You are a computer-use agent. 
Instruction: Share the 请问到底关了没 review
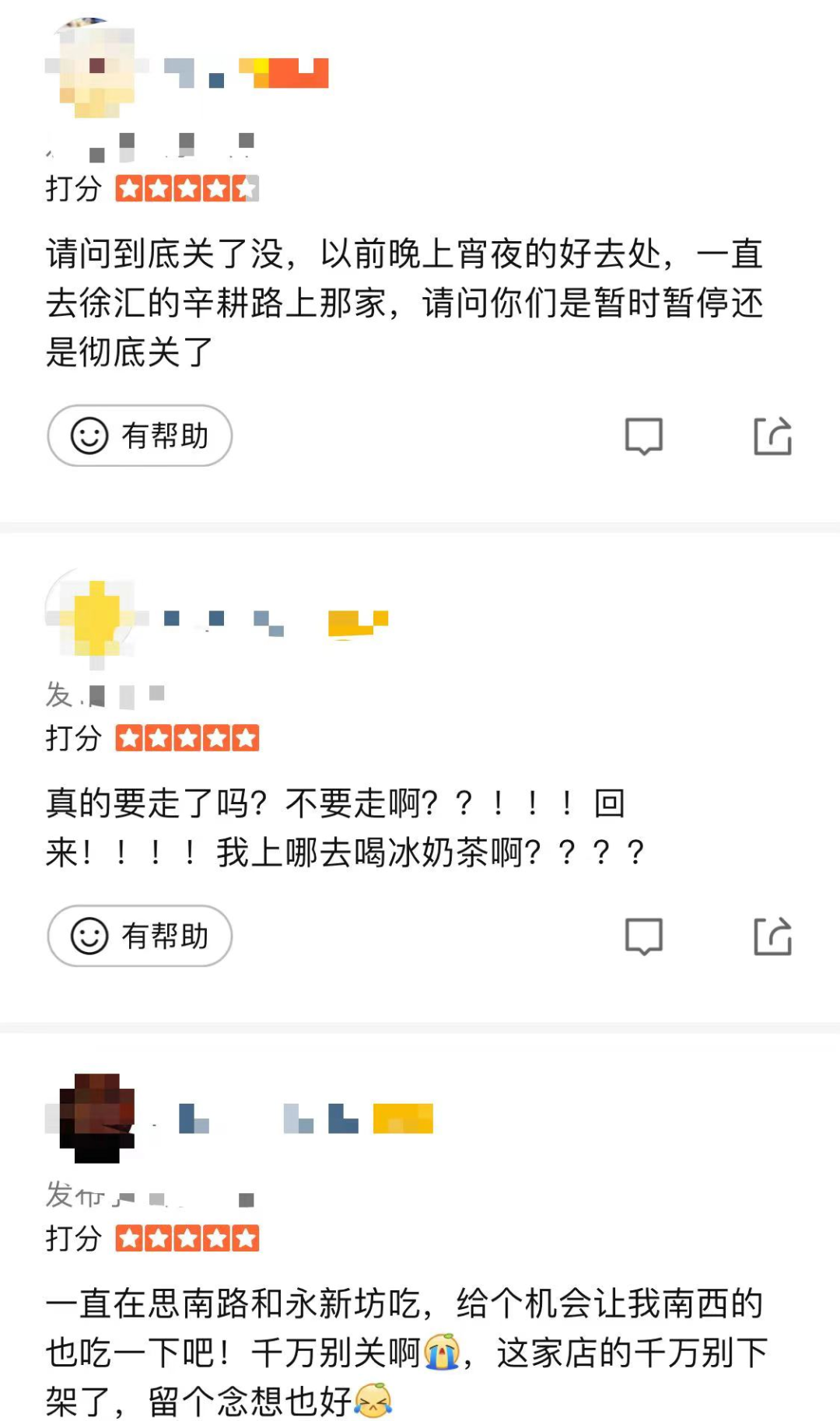tap(772, 436)
